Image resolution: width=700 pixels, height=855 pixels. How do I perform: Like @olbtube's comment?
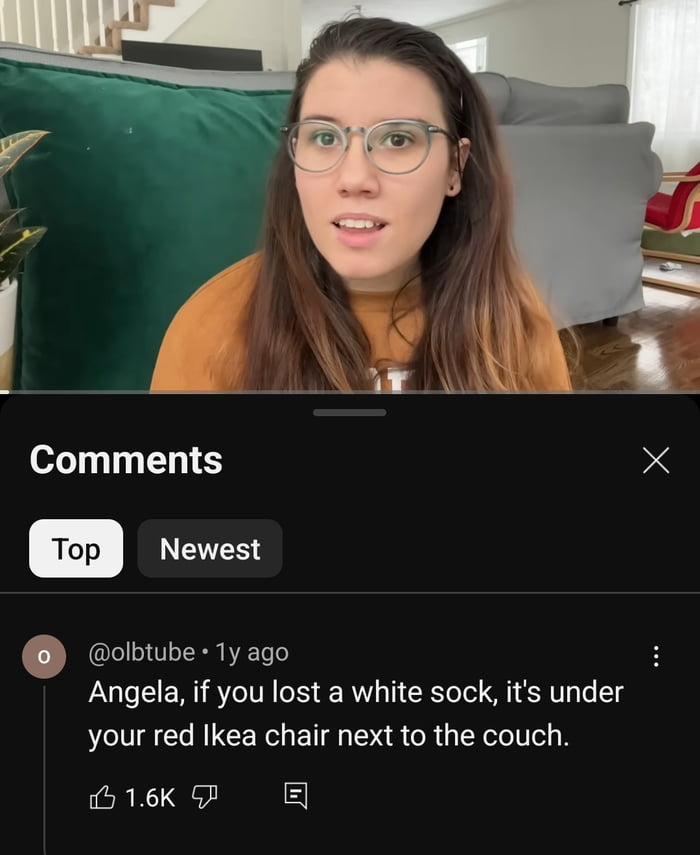(103, 796)
